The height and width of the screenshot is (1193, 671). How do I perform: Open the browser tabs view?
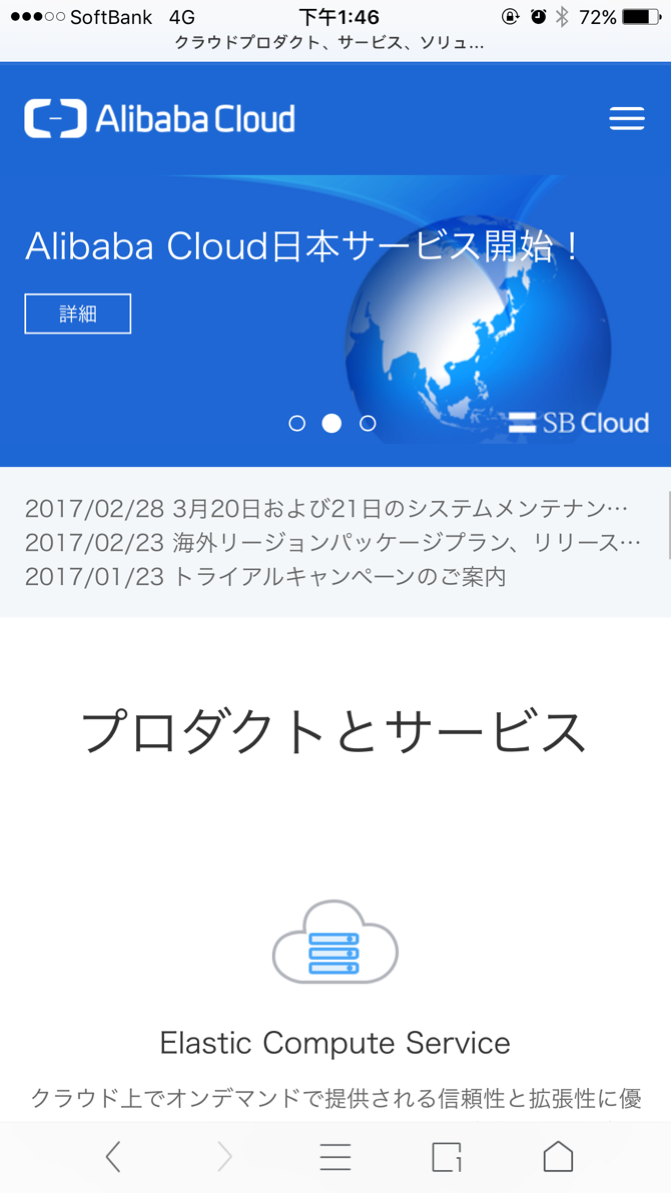(447, 1157)
